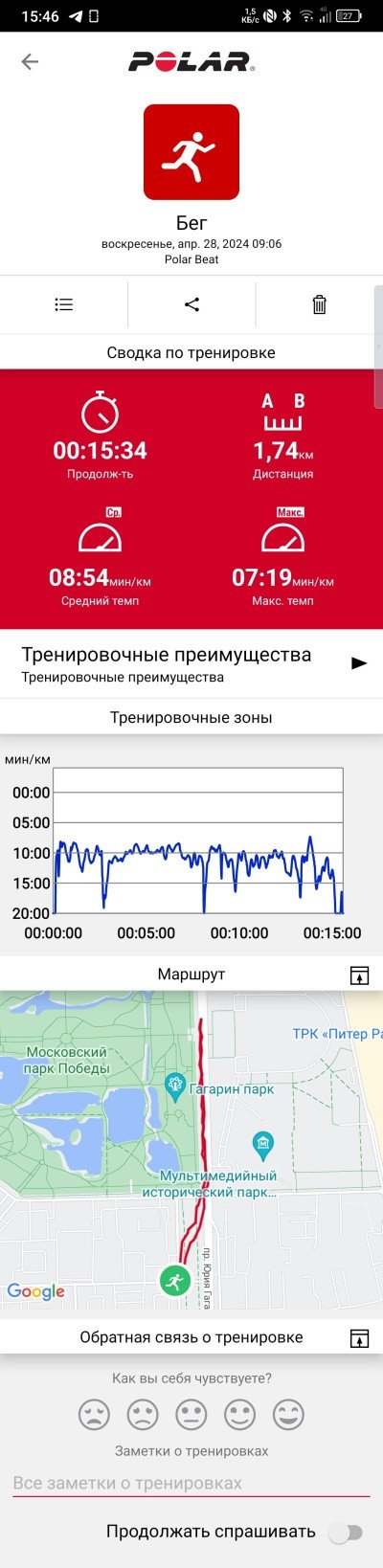Expand the Обратная связь о тренировке icon
383x1568 pixels.
[x=359, y=1338]
